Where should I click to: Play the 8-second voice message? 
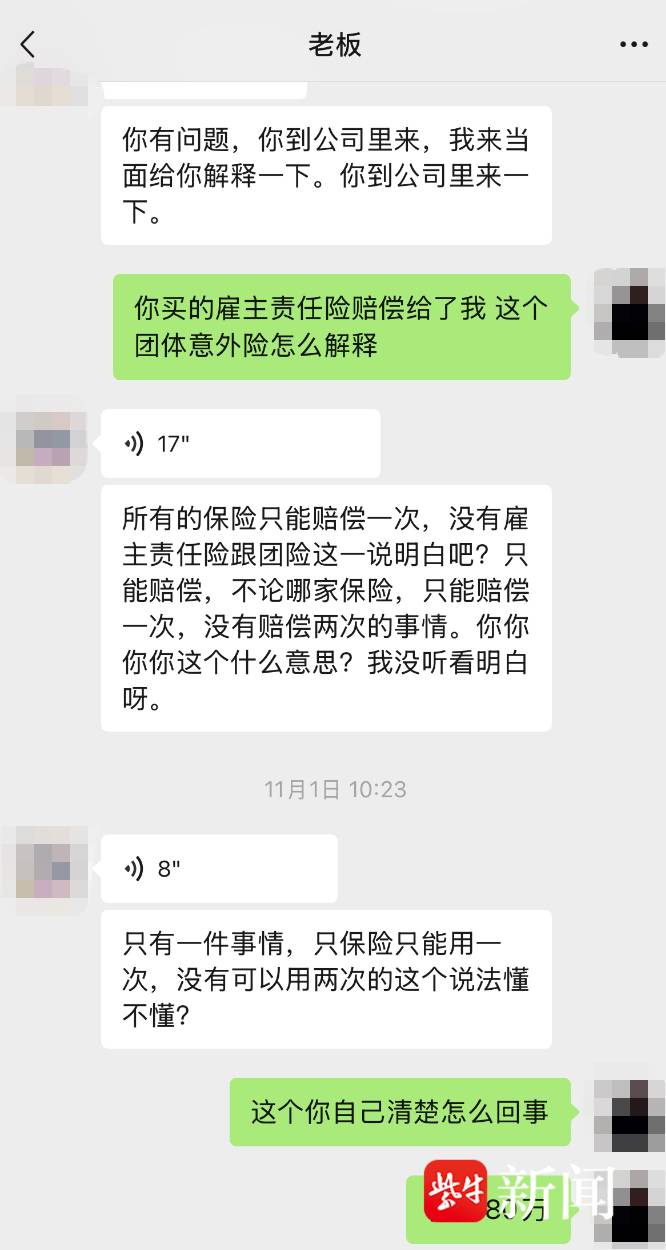(218, 868)
